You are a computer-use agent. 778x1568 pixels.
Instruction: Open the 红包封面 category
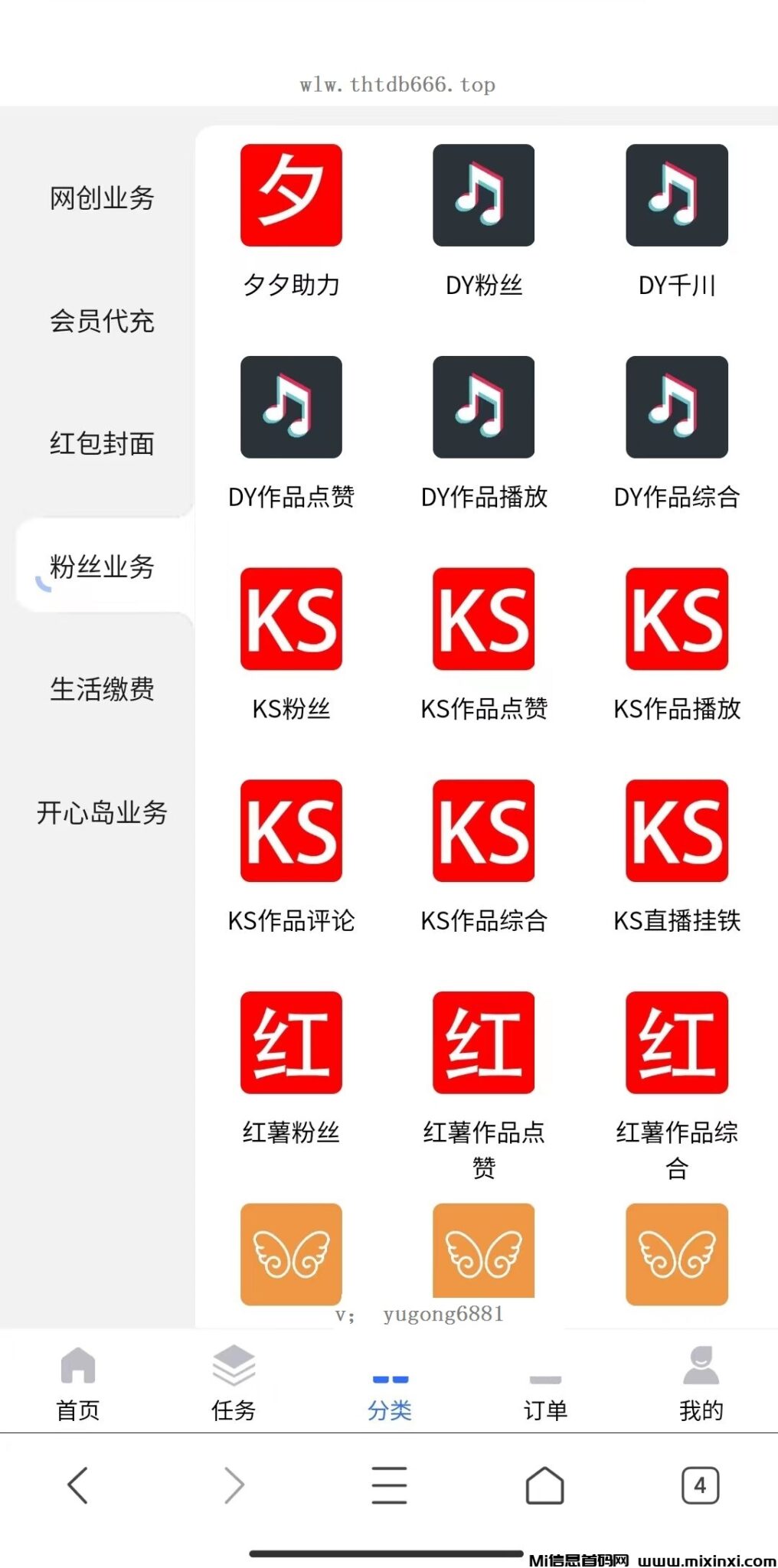coord(103,445)
